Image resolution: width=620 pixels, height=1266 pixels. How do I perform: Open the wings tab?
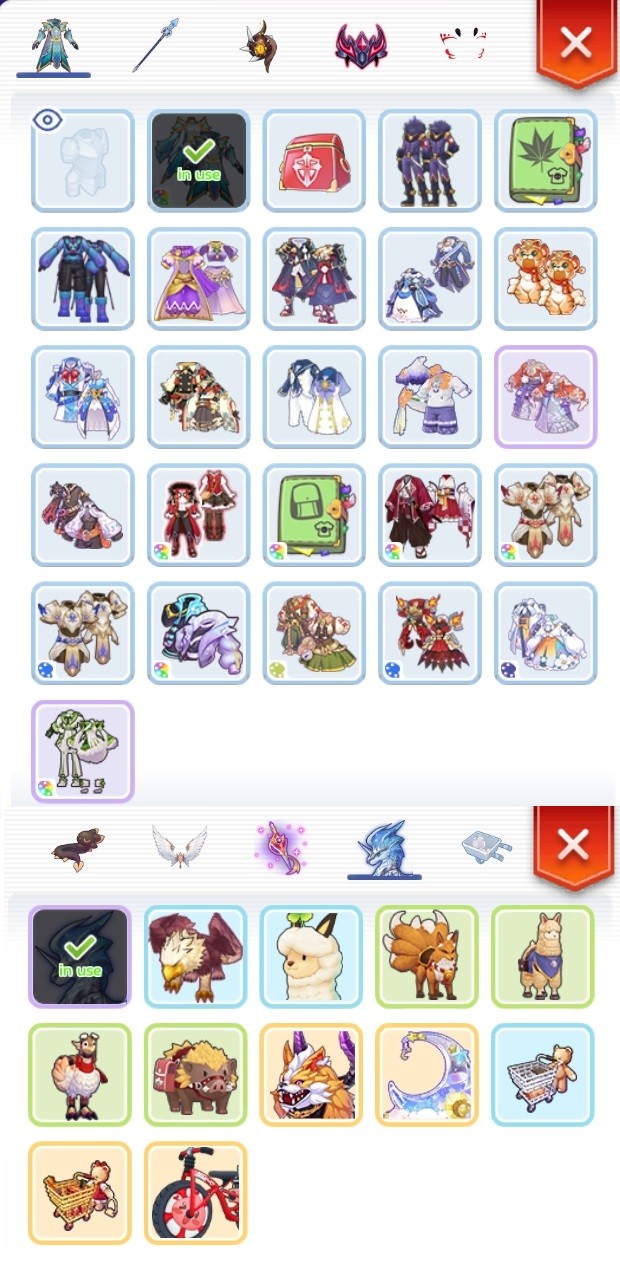(179, 846)
